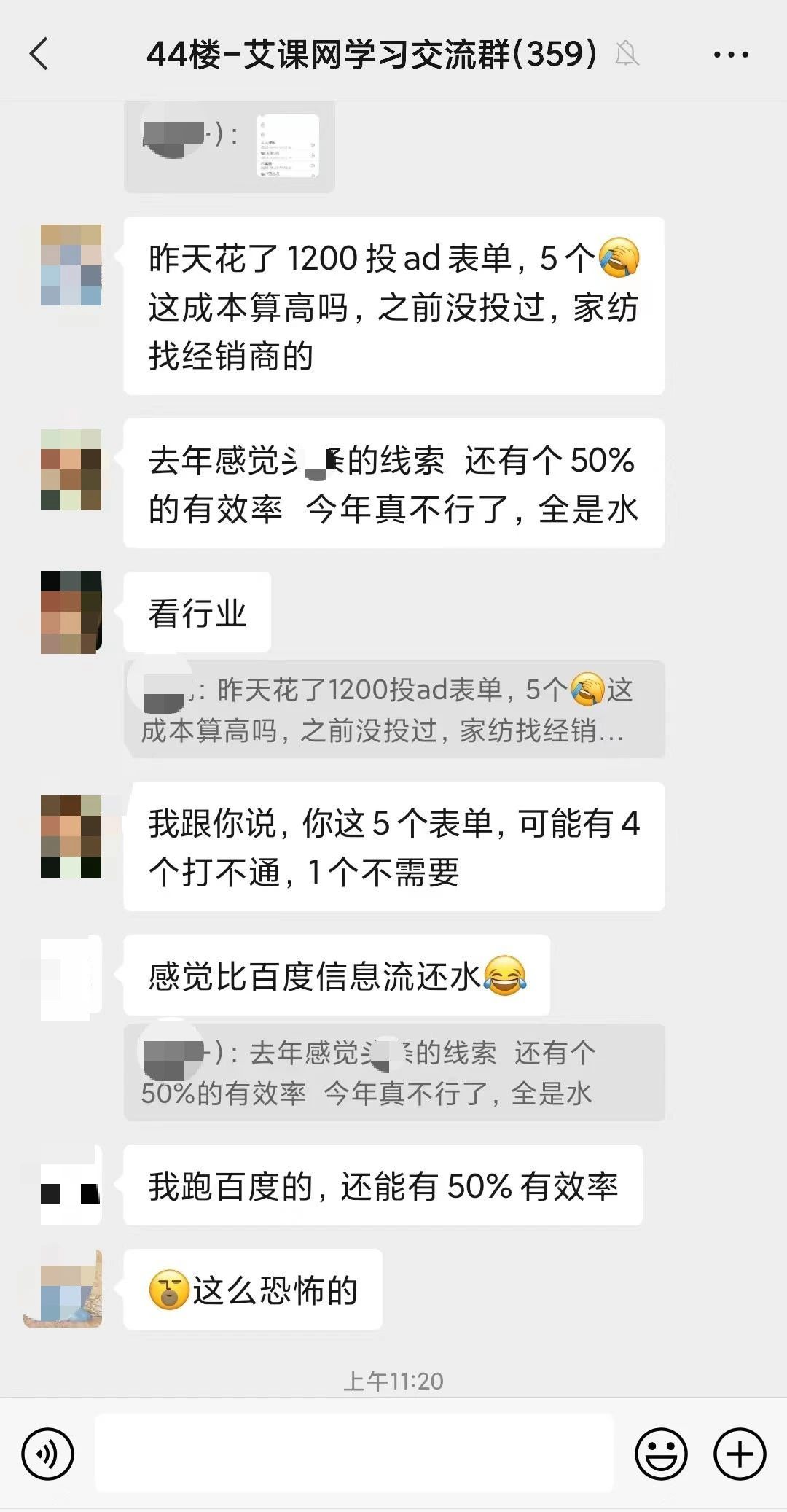Open the emoji sticker panel
Viewport: 787px width, 1512px height.
662,1454
